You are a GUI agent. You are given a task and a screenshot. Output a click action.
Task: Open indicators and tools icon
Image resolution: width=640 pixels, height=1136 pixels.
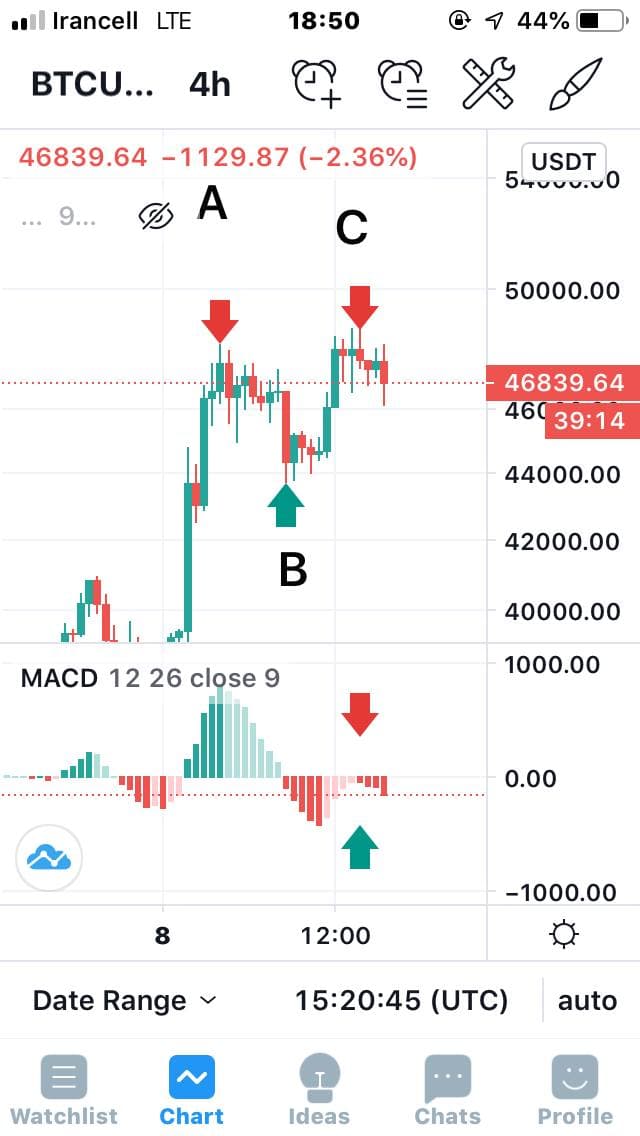point(489,83)
